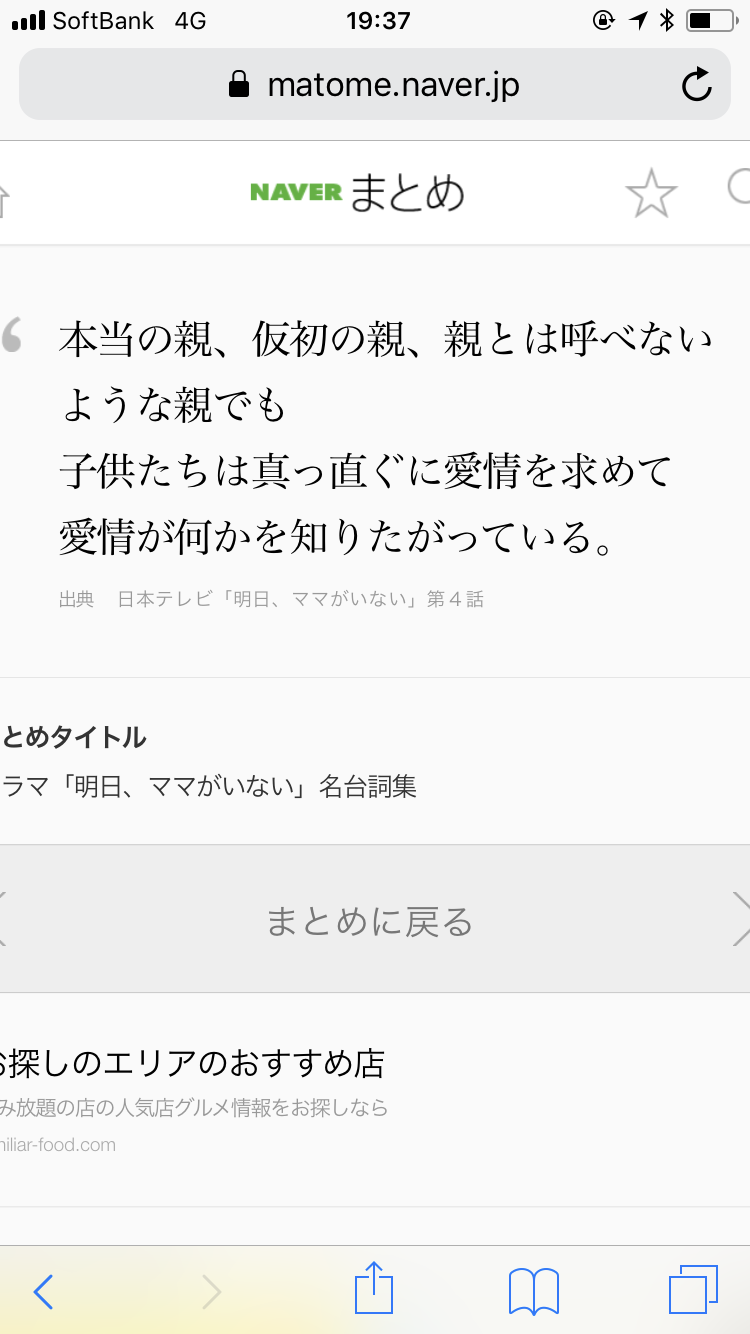Screen dimensions: 750x1334
Task: Tap the left chevron next to まとめに戻る
Action: click(x=6, y=922)
